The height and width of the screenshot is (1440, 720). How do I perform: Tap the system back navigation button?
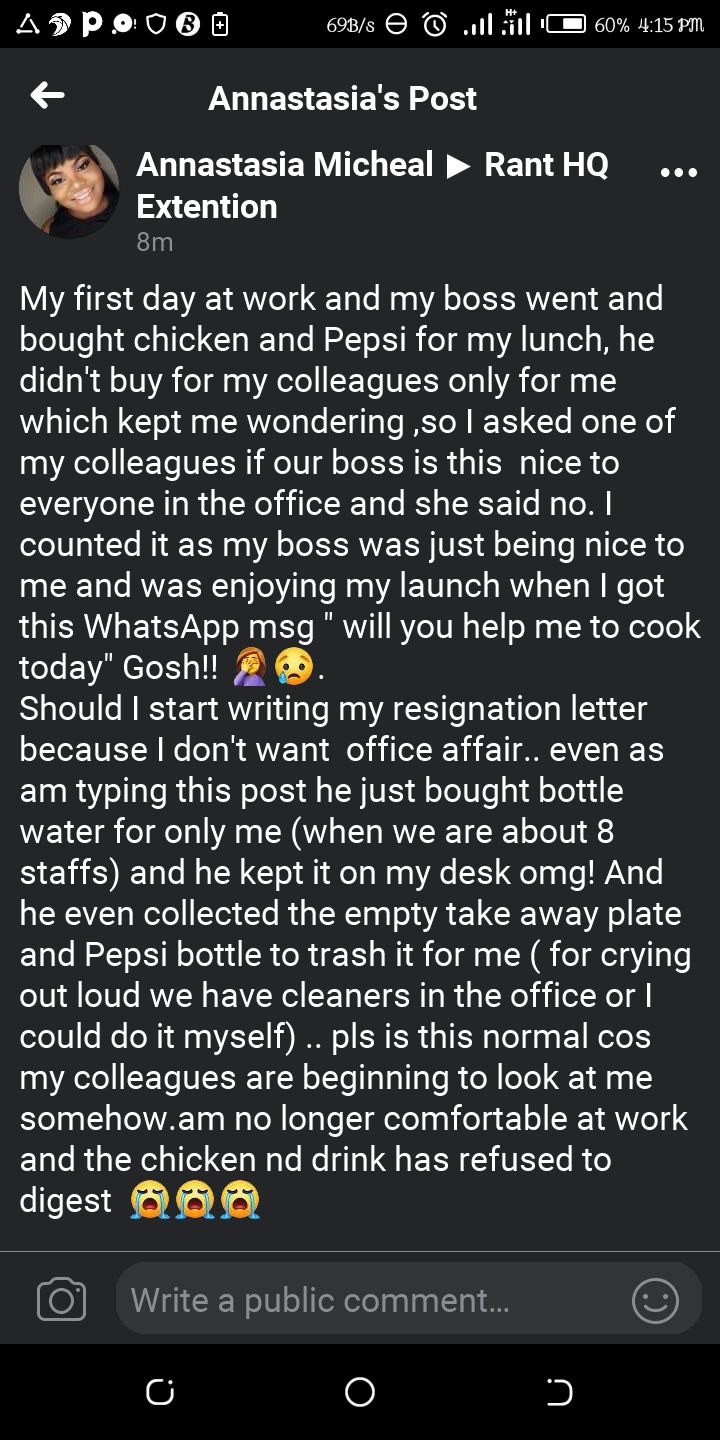(560, 1391)
